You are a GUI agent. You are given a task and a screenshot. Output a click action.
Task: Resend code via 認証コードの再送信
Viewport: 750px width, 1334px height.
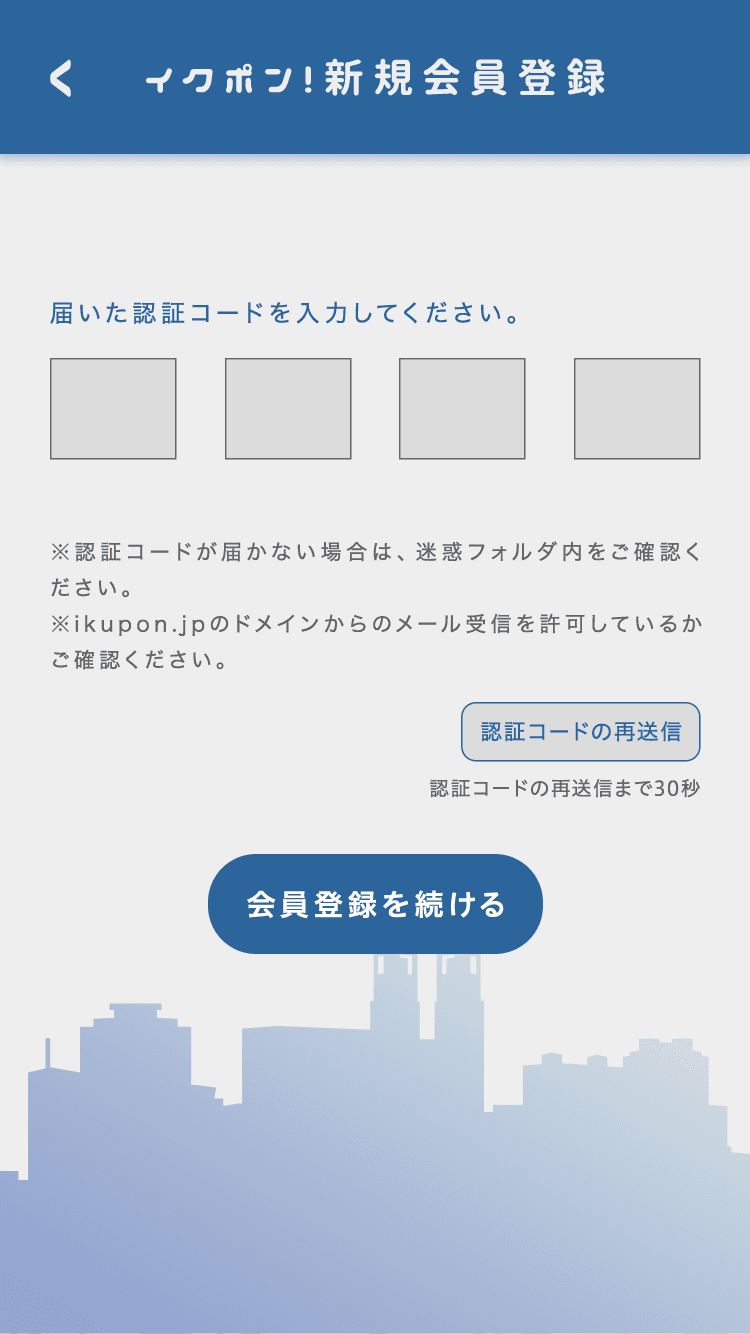(x=580, y=732)
